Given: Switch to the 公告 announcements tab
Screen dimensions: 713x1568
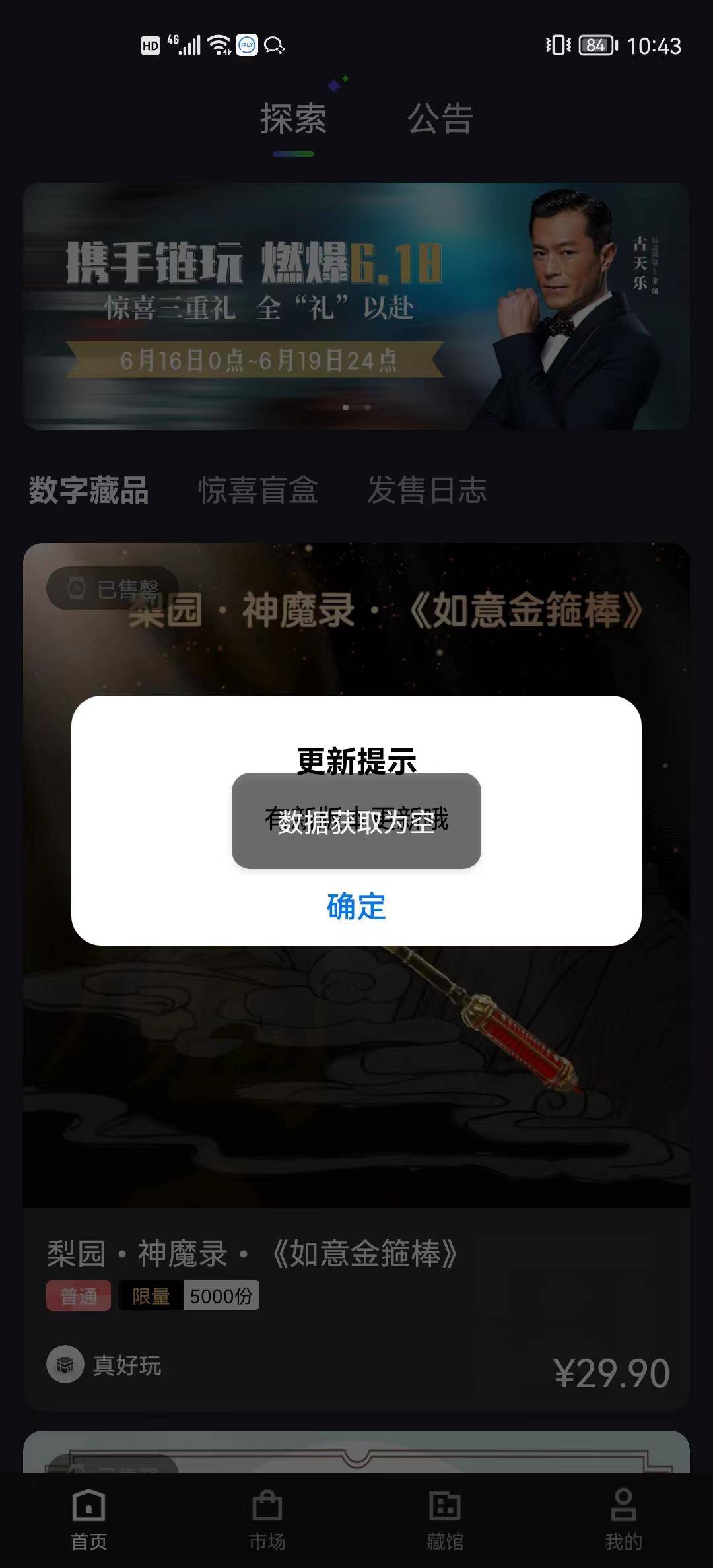Looking at the screenshot, I should tap(439, 119).
